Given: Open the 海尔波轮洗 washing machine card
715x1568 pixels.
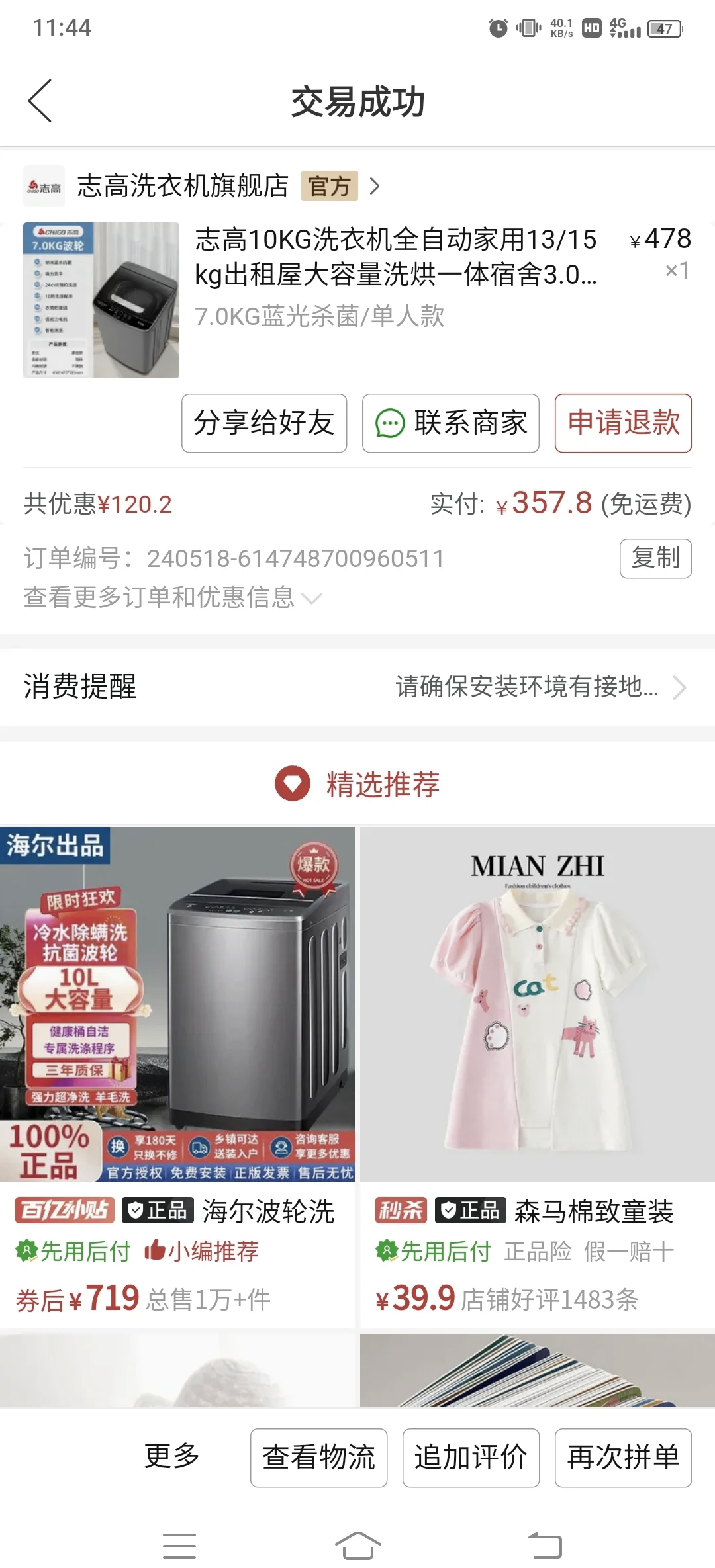Looking at the screenshot, I should [x=177, y=1076].
